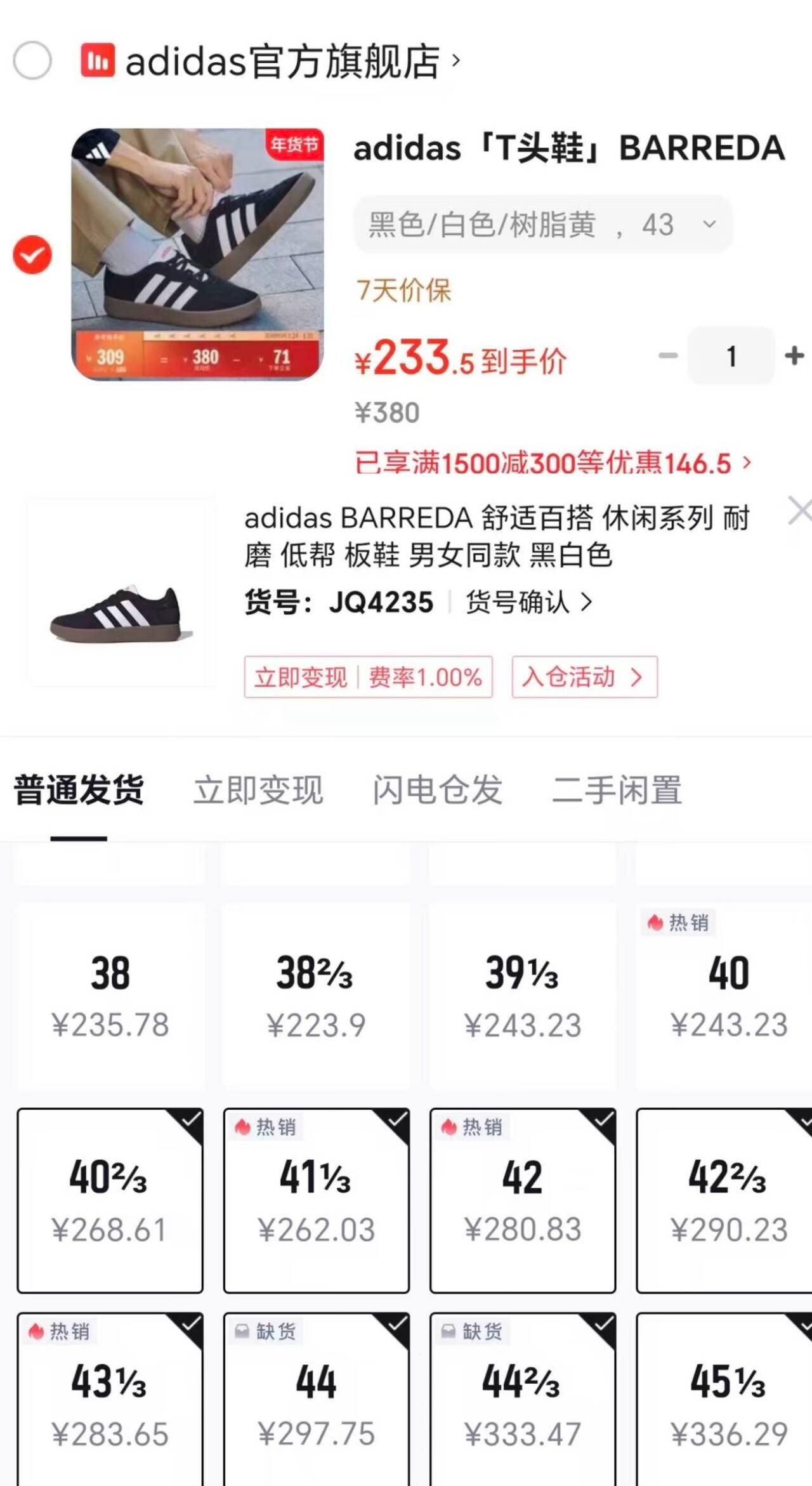Open 入仓活动
812x1486 pixels.
(584, 677)
